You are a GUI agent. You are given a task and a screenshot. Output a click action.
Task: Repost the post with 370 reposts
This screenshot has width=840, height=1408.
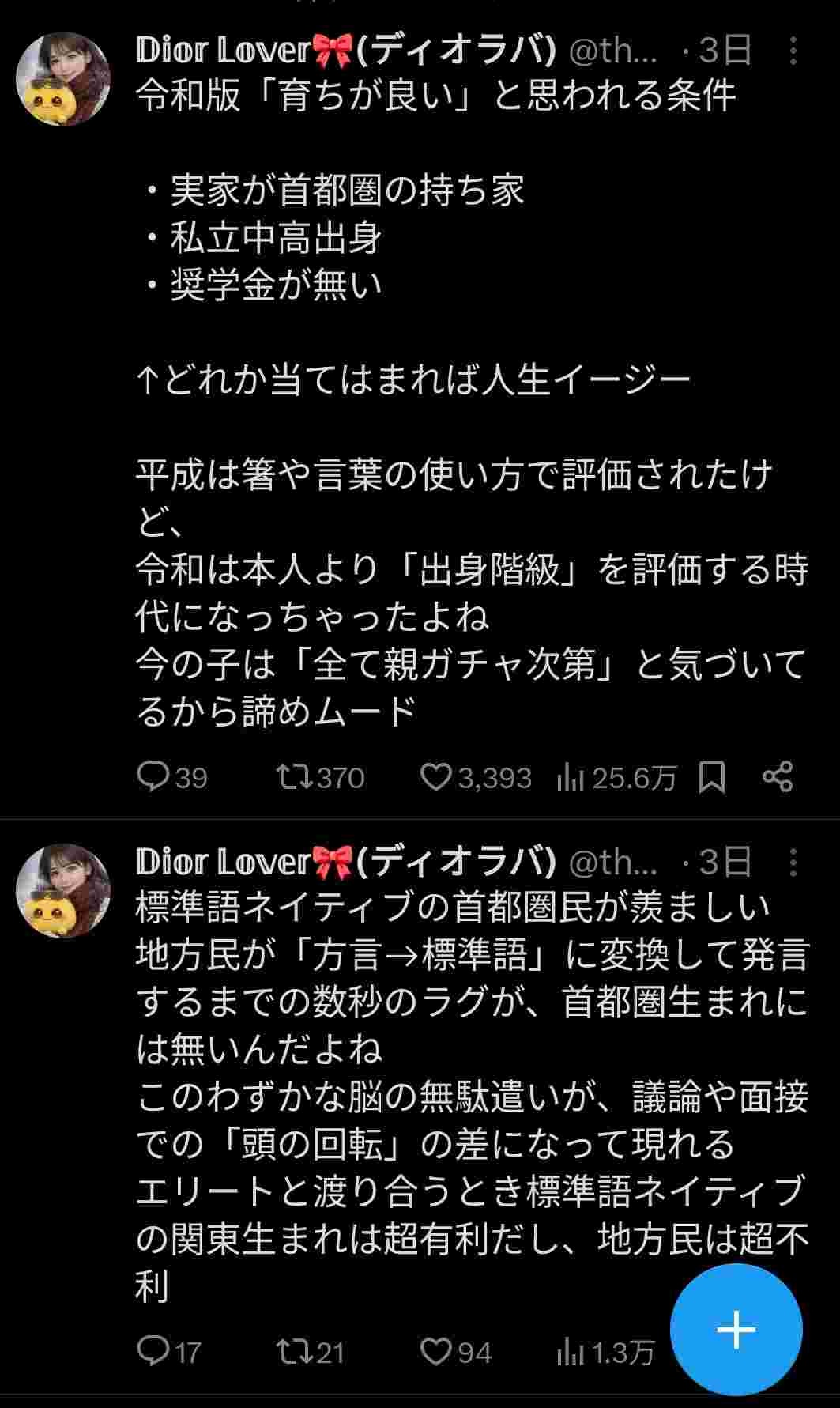[296, 777]
